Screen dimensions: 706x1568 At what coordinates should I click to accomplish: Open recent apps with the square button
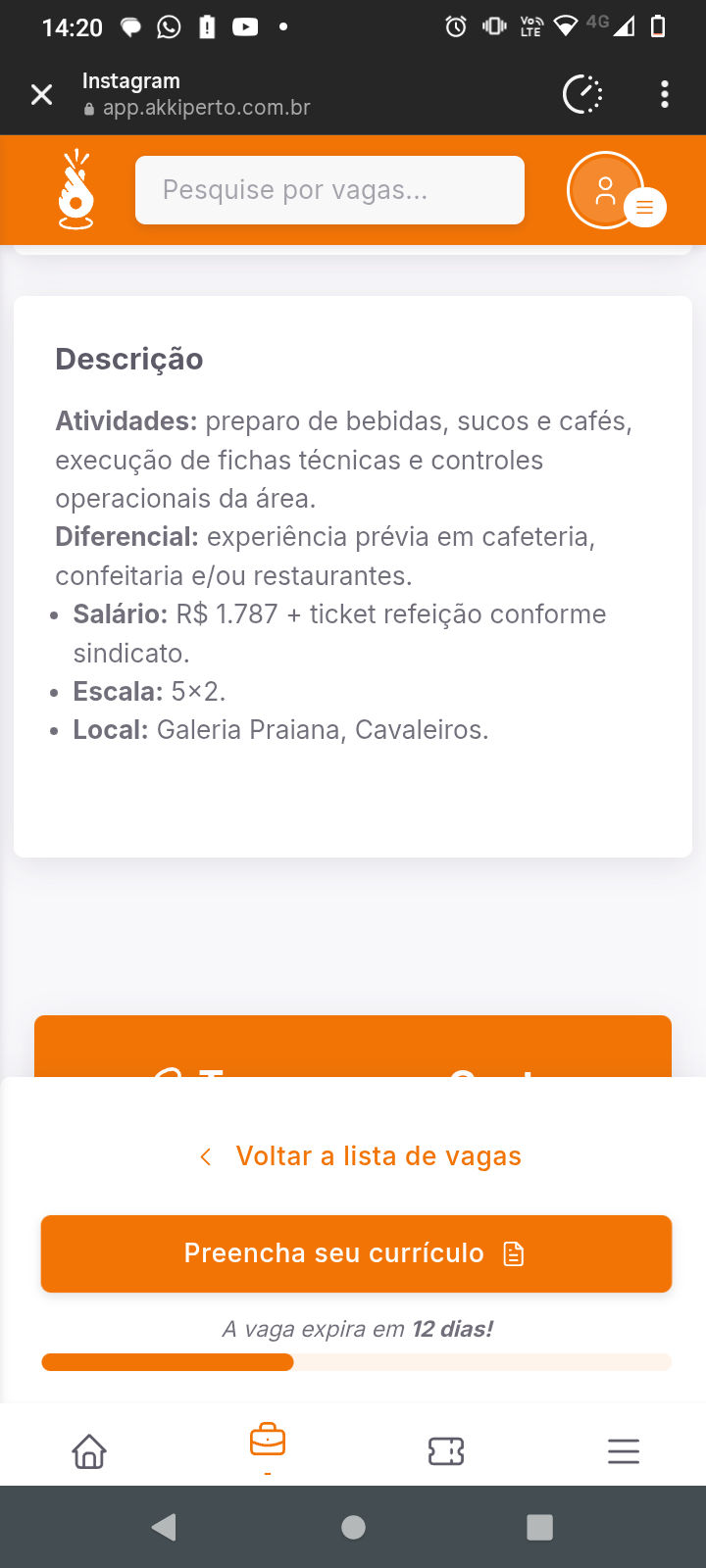coord(539,1527)
